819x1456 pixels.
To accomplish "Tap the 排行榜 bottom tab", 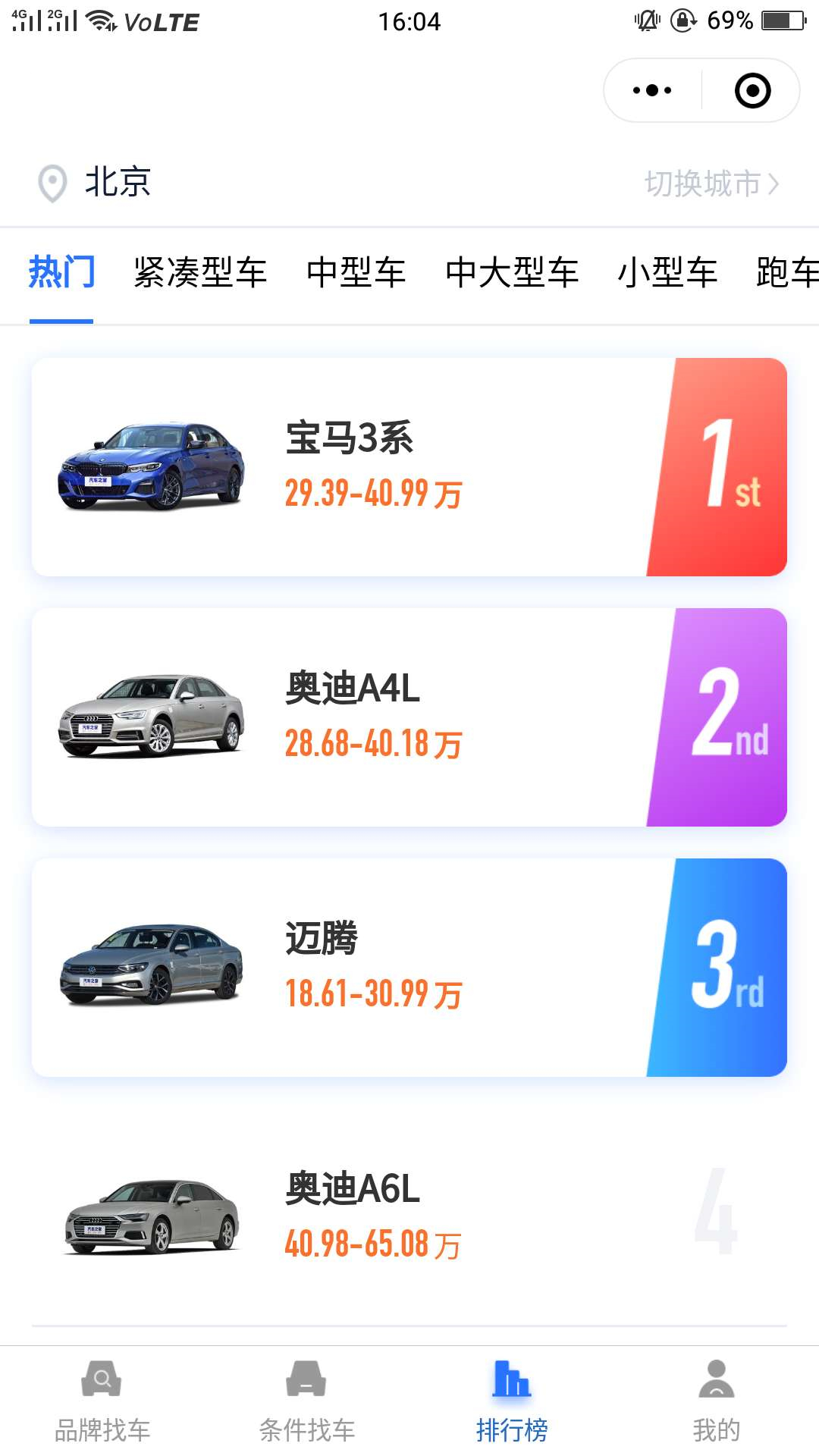I will point(512,1401).
